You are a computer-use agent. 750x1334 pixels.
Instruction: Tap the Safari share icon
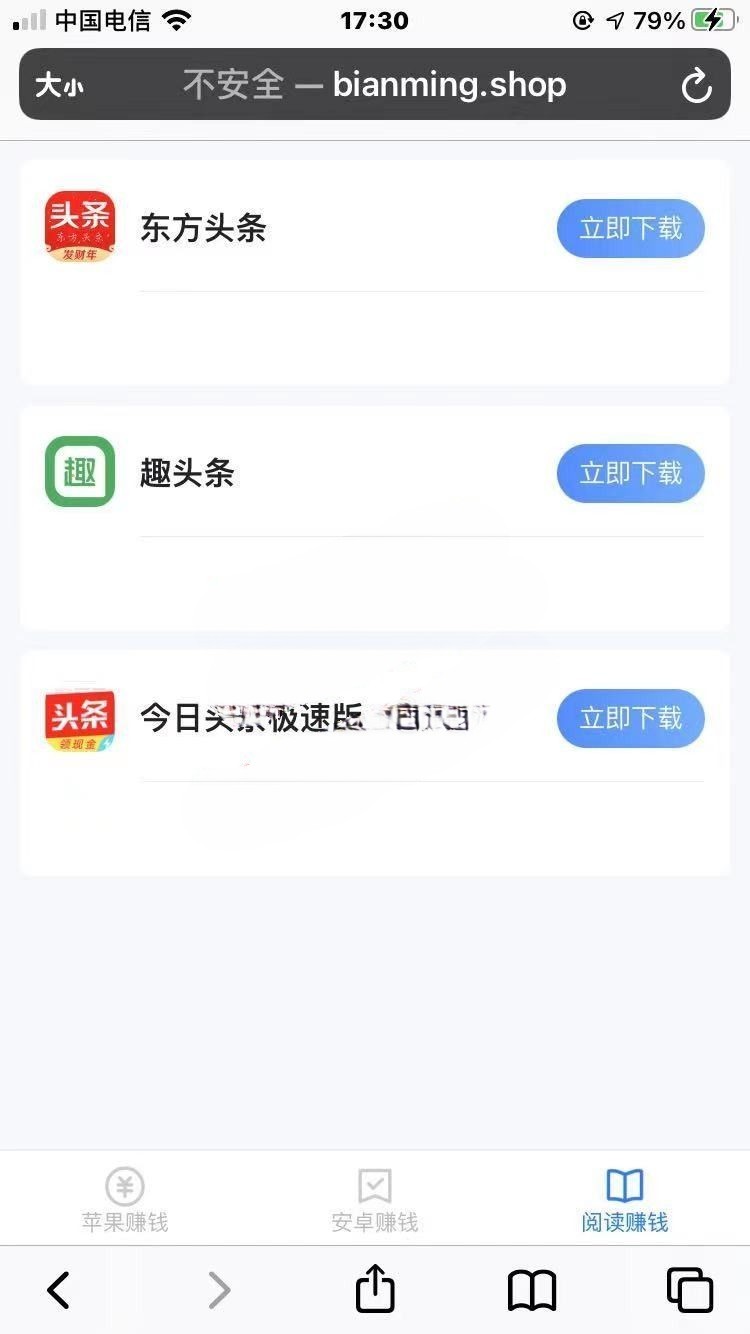[374, 1290]
